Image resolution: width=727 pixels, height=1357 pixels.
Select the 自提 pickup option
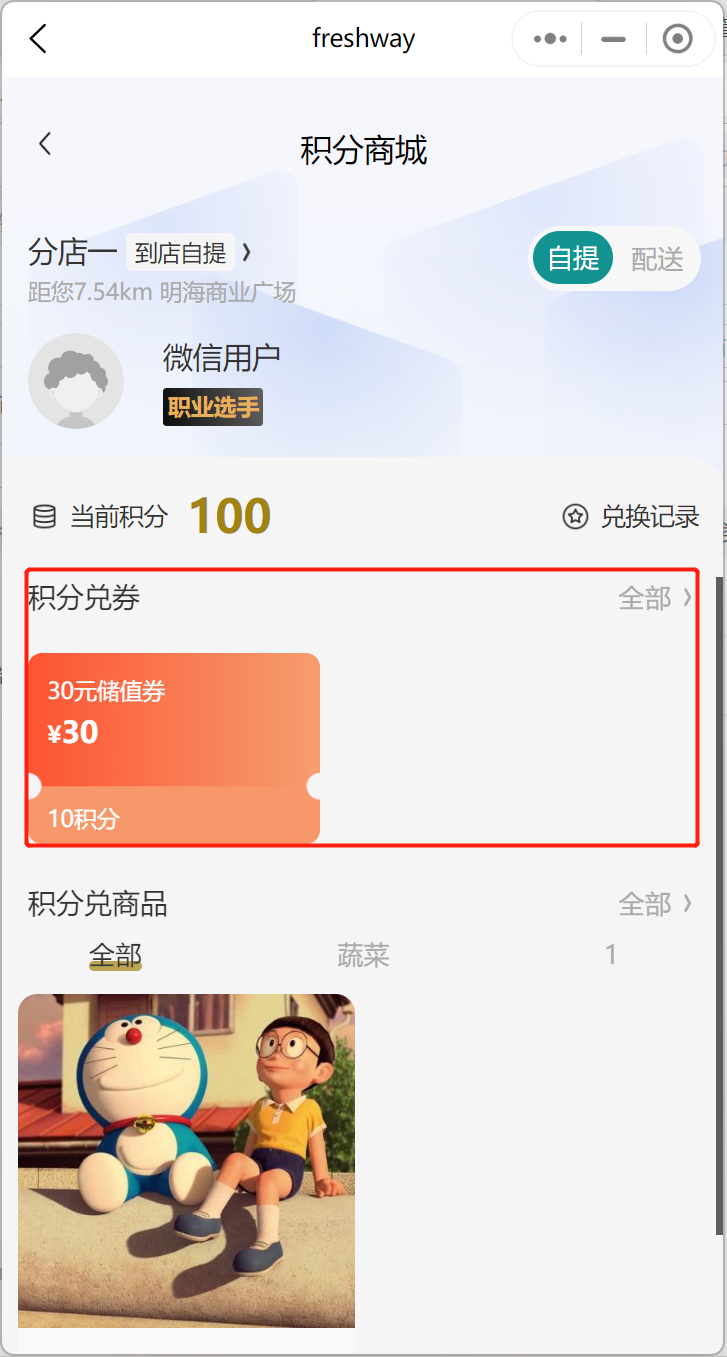pos(573,259)
